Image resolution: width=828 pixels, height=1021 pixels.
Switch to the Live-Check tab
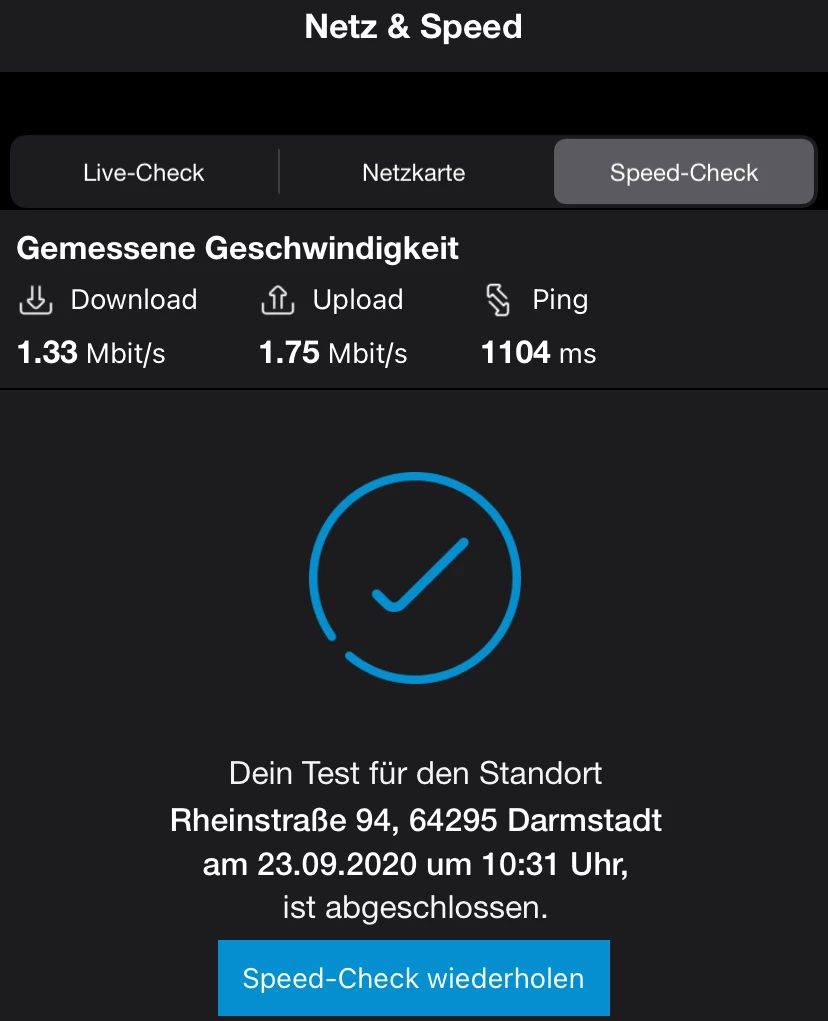tap(144, 173)
